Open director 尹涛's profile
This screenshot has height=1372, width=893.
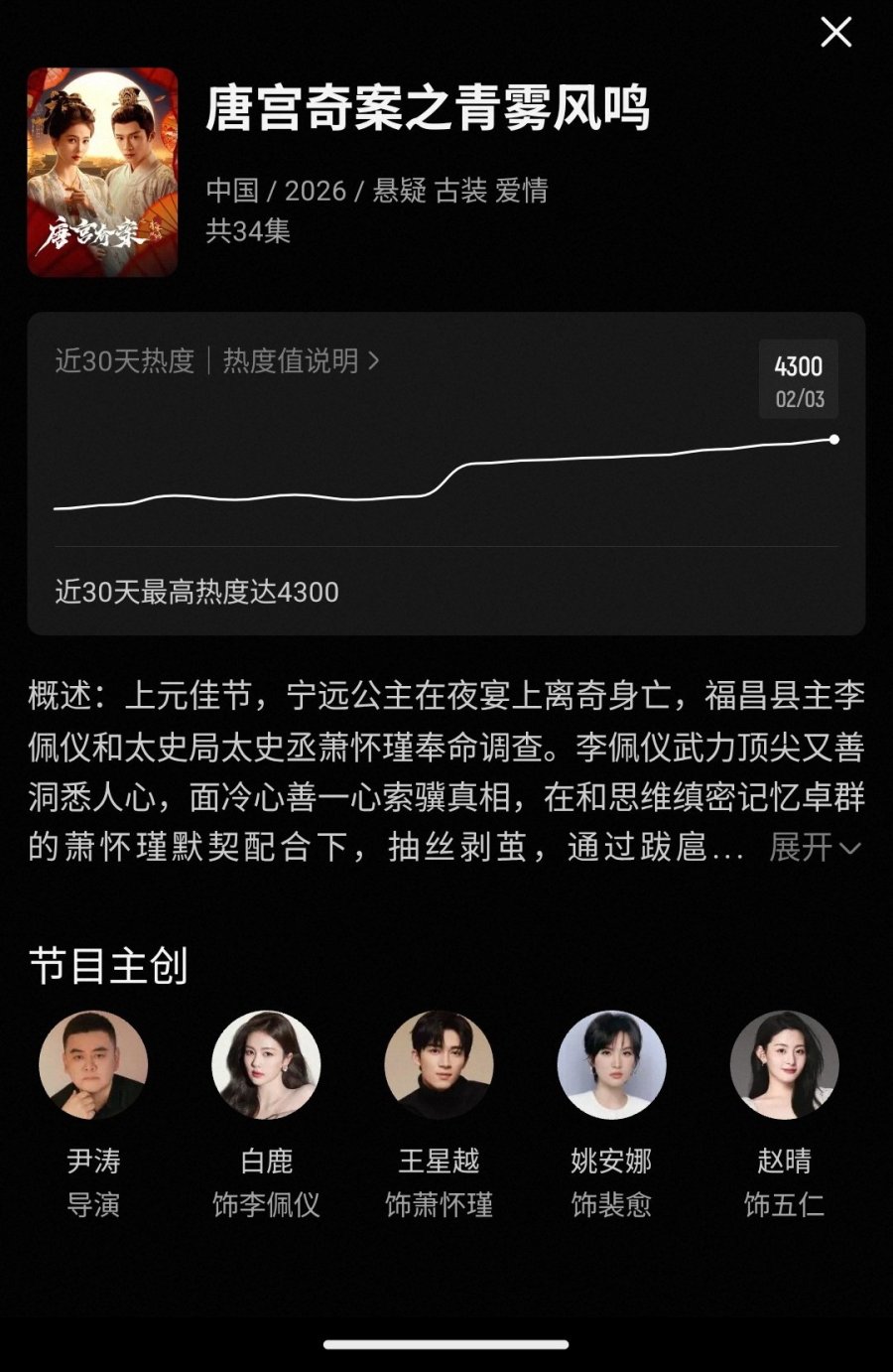click(93, 1064)
